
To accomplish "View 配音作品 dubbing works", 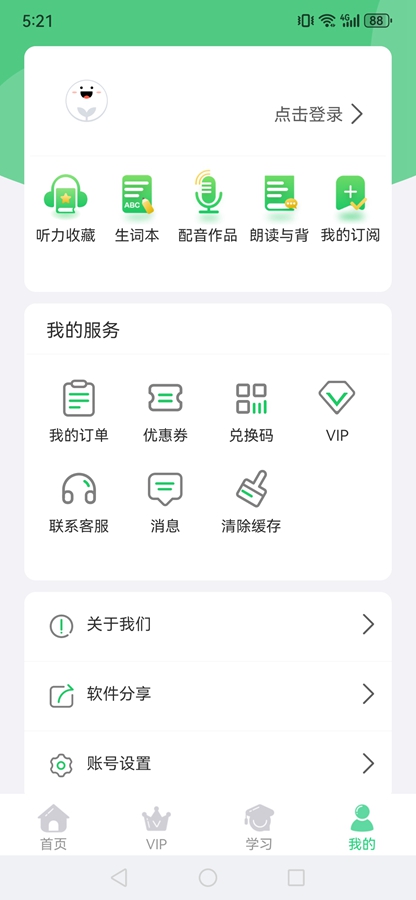I will [208, 209].
